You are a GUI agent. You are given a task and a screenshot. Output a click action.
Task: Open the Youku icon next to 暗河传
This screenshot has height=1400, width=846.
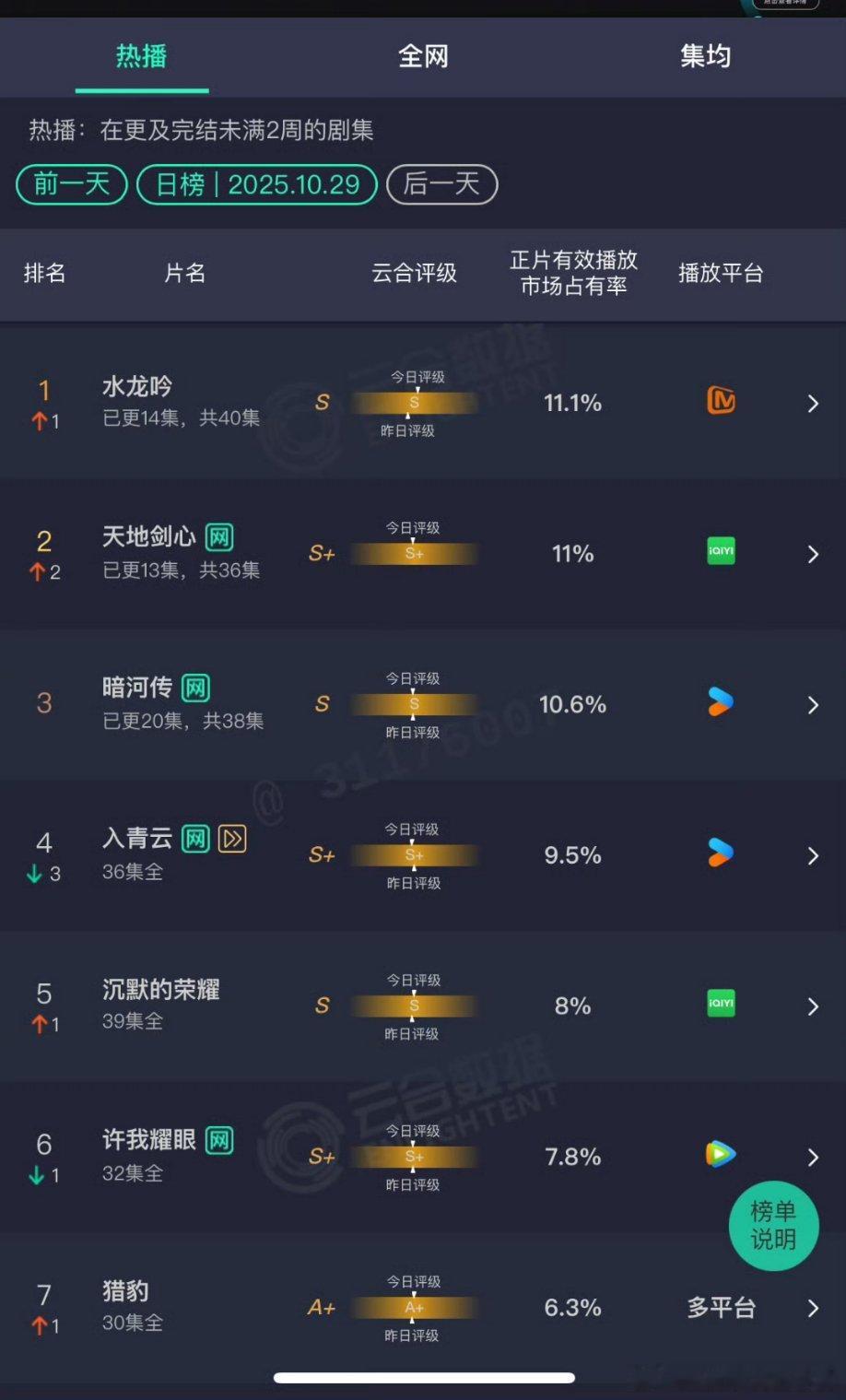tap(720, 703)
